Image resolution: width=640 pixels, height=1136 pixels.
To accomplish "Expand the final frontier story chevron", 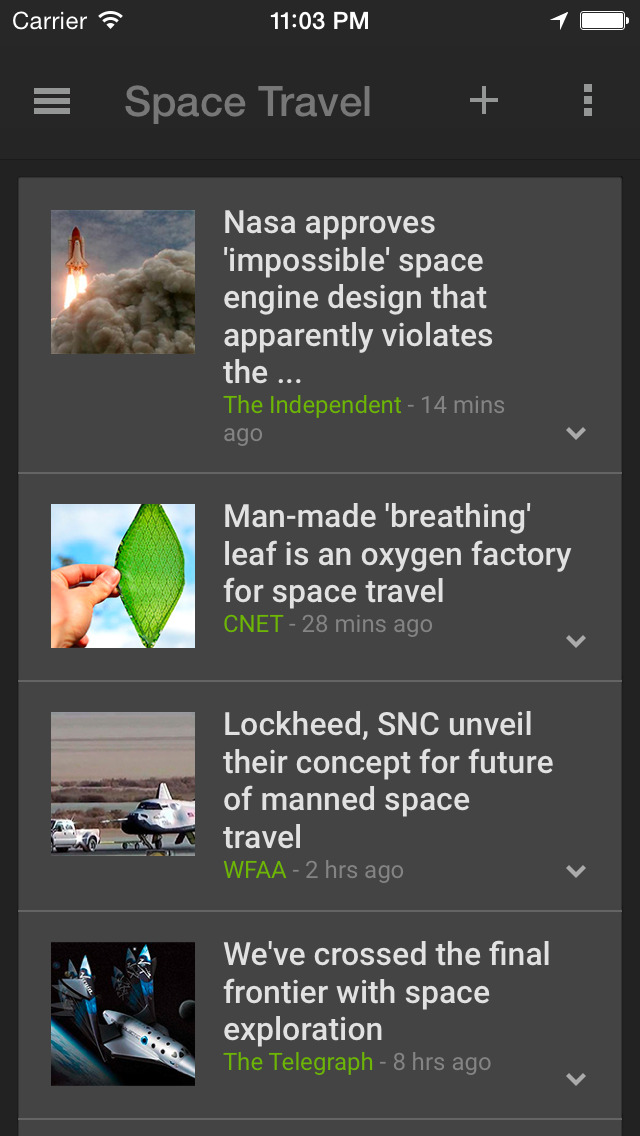I will click(x=575, y=1079).
